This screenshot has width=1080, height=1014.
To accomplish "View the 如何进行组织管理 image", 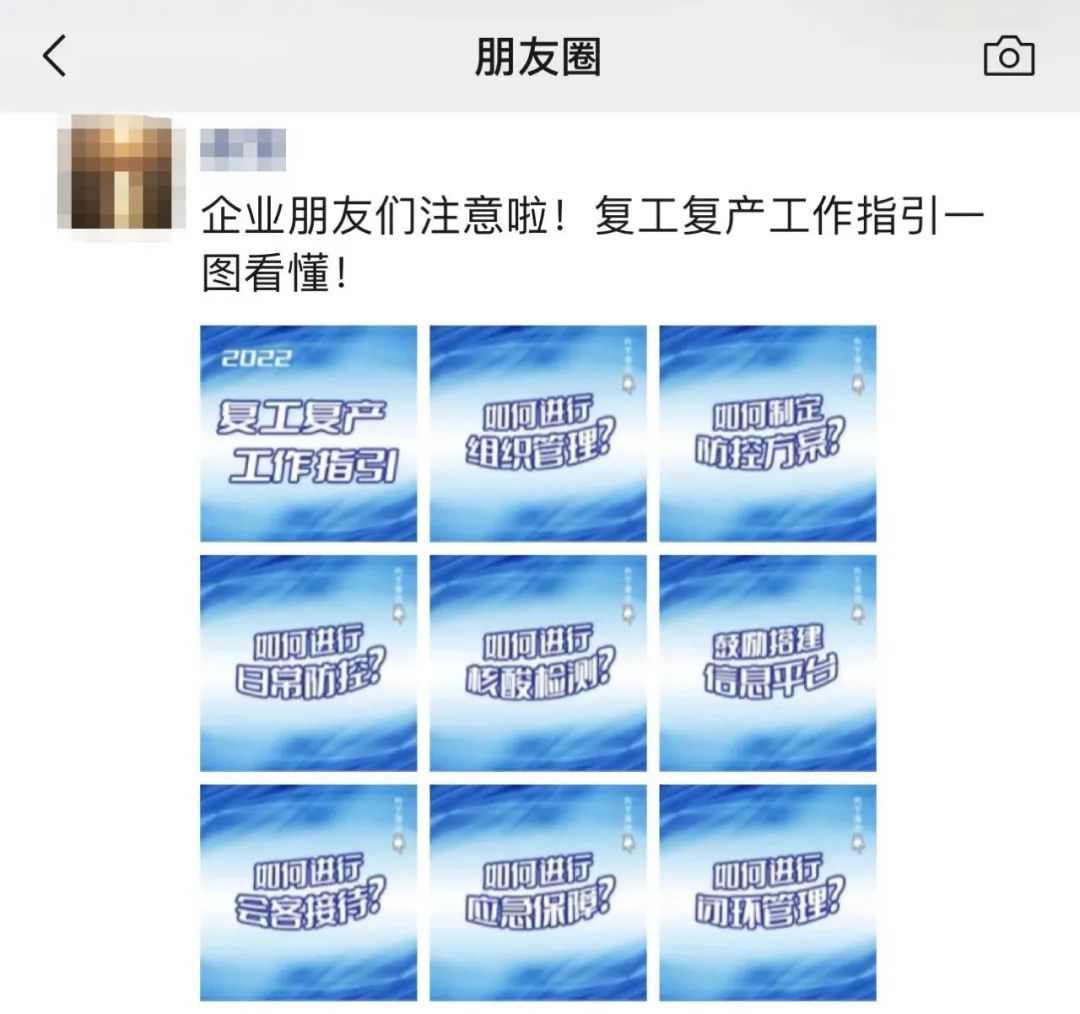I will [x=538, y=433].
